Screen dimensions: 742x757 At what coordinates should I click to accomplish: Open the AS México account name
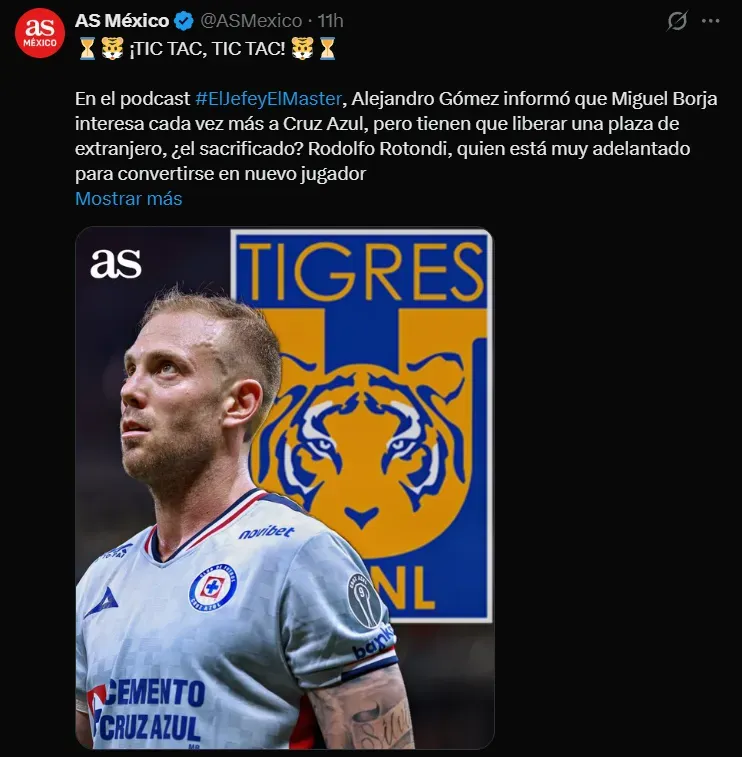pyautogui.click(x=122, y=20)
